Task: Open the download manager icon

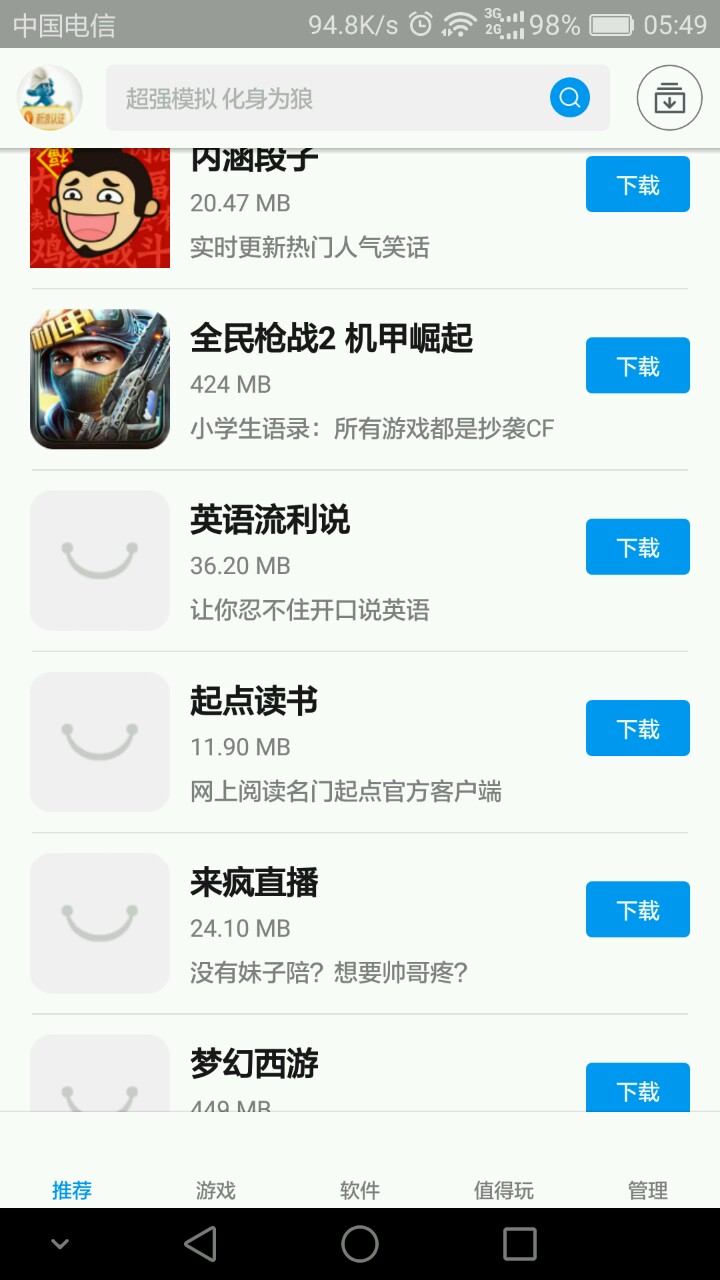Action: (669, 98)
